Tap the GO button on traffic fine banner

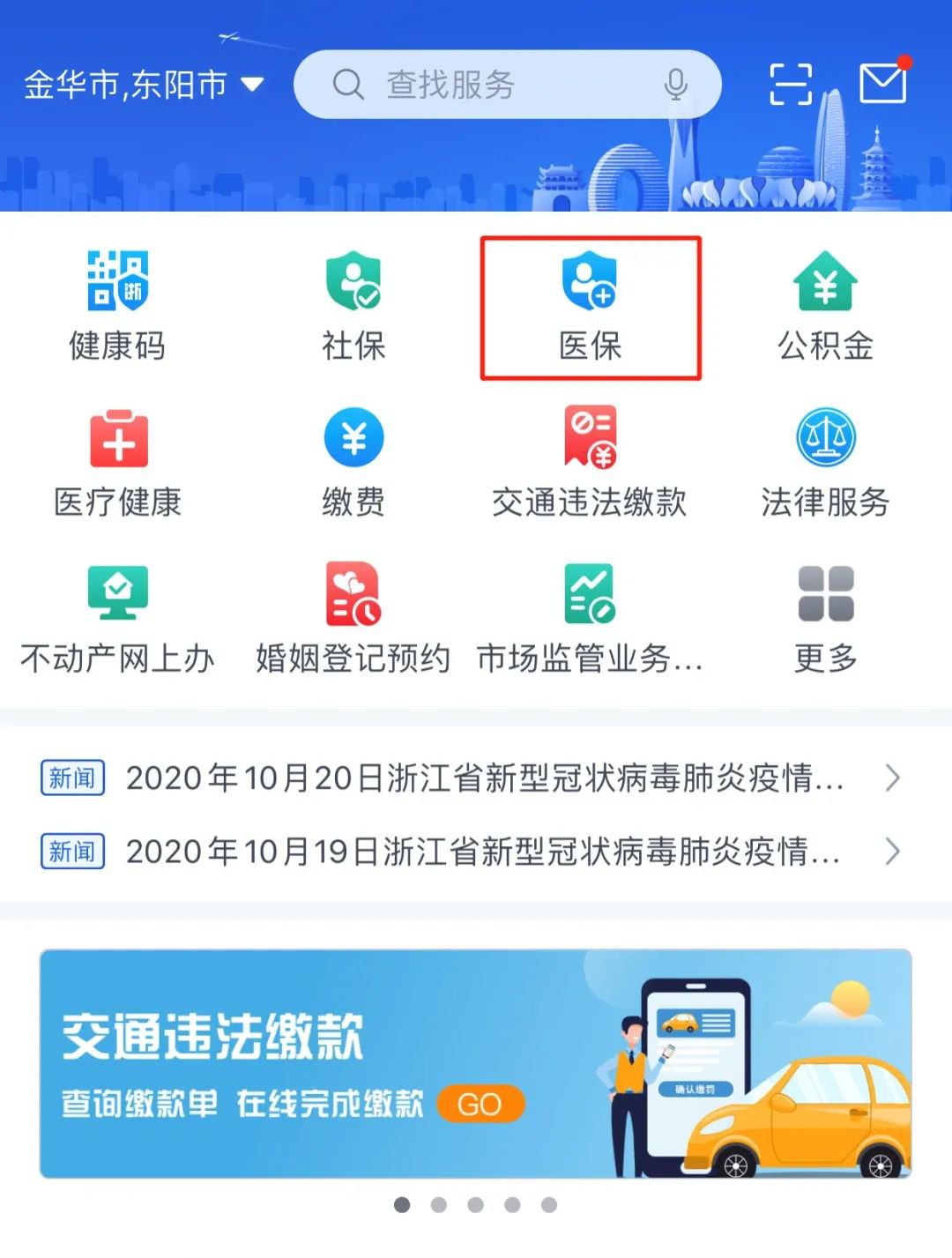480,1104
